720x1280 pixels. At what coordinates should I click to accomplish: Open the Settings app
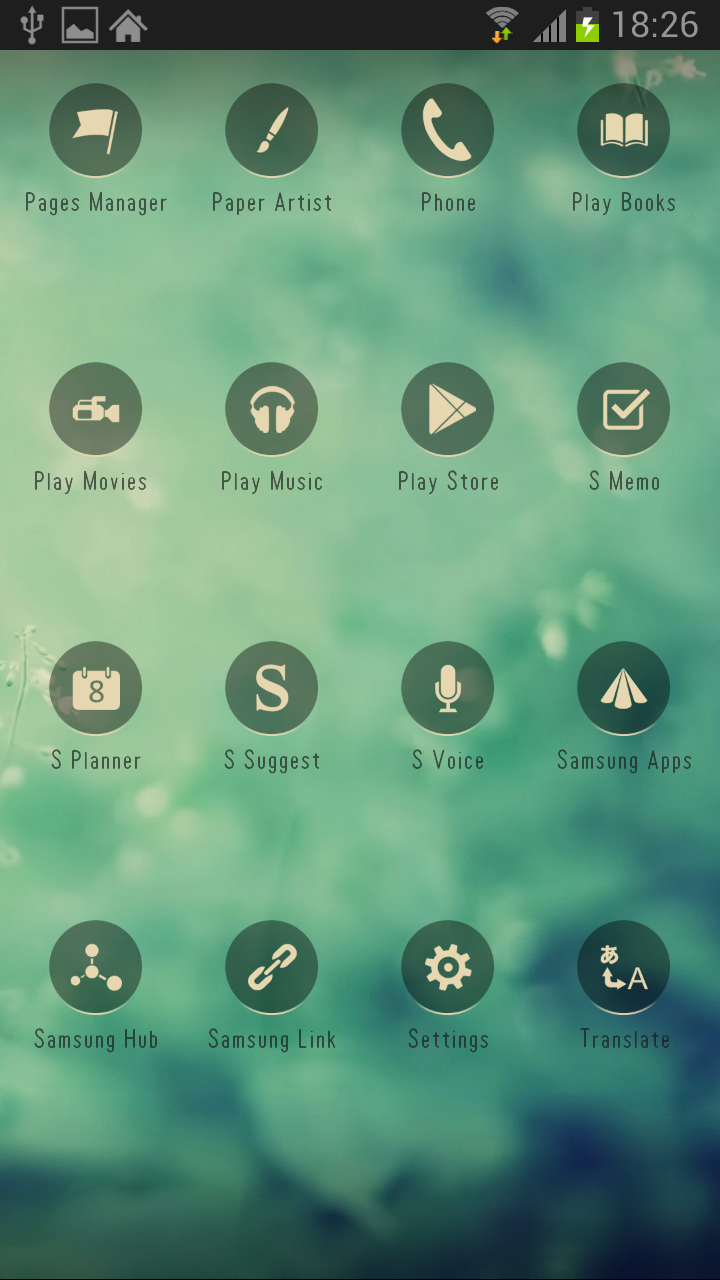(x=447, y=966)
